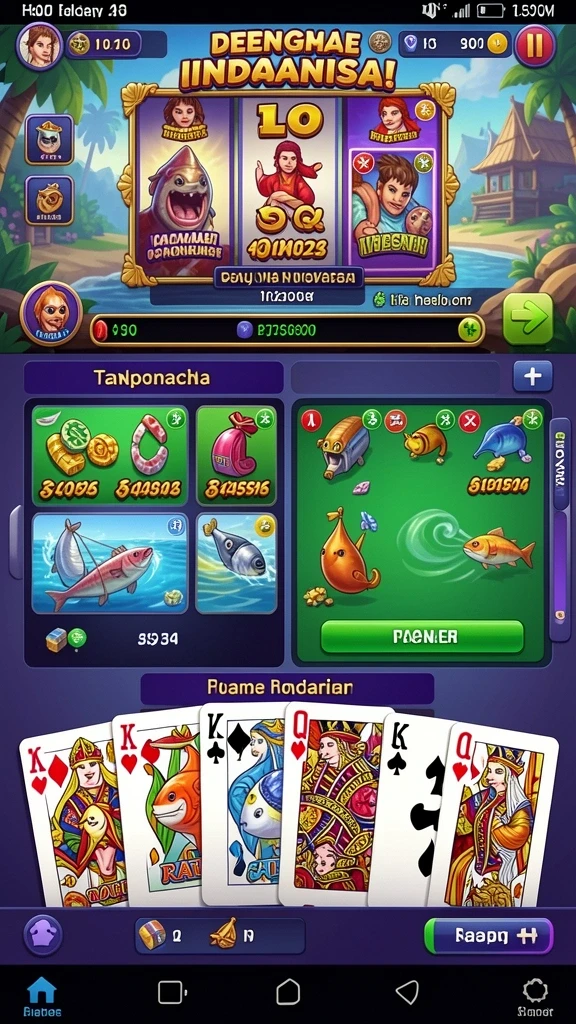Open the fishing net catch tile

(x=110, y=563)
